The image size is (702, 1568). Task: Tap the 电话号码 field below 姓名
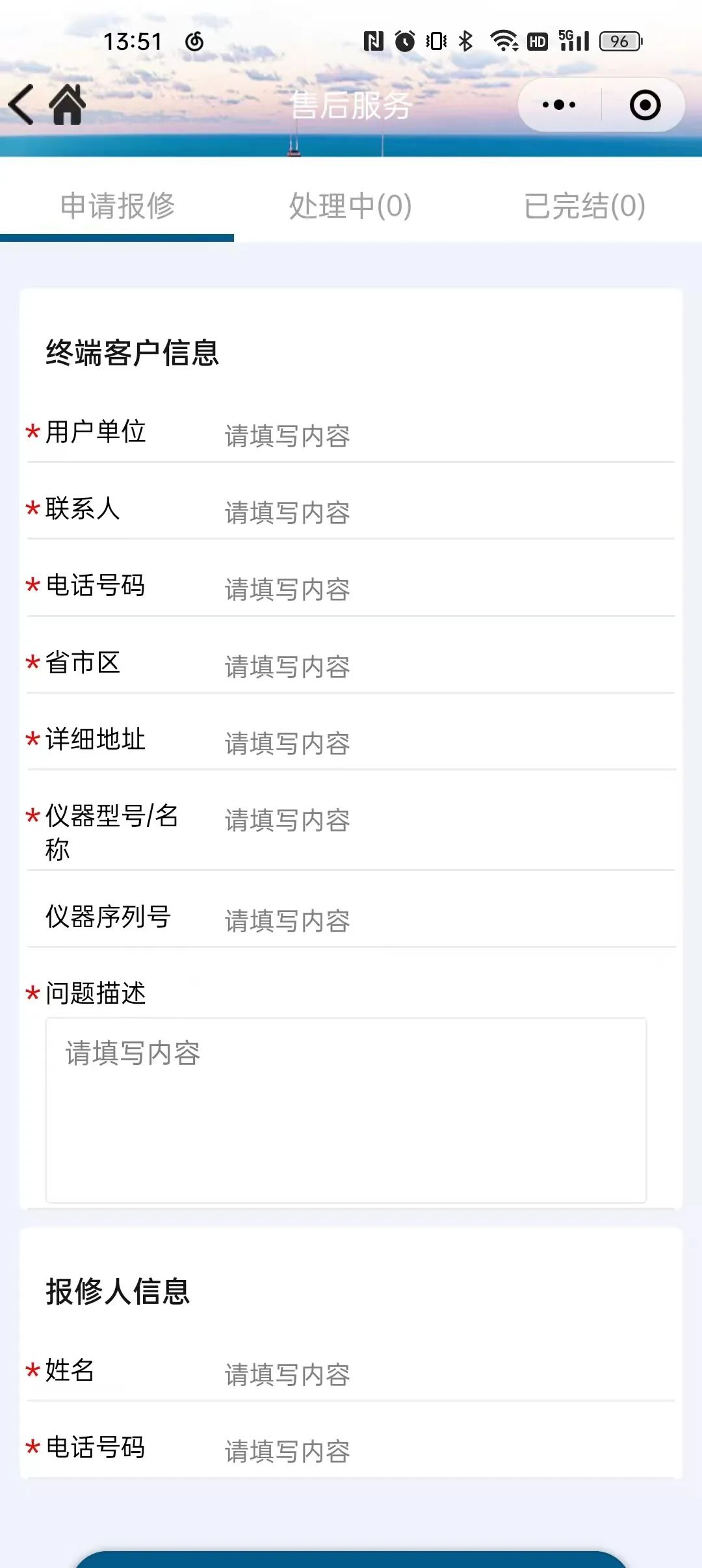442,1451
